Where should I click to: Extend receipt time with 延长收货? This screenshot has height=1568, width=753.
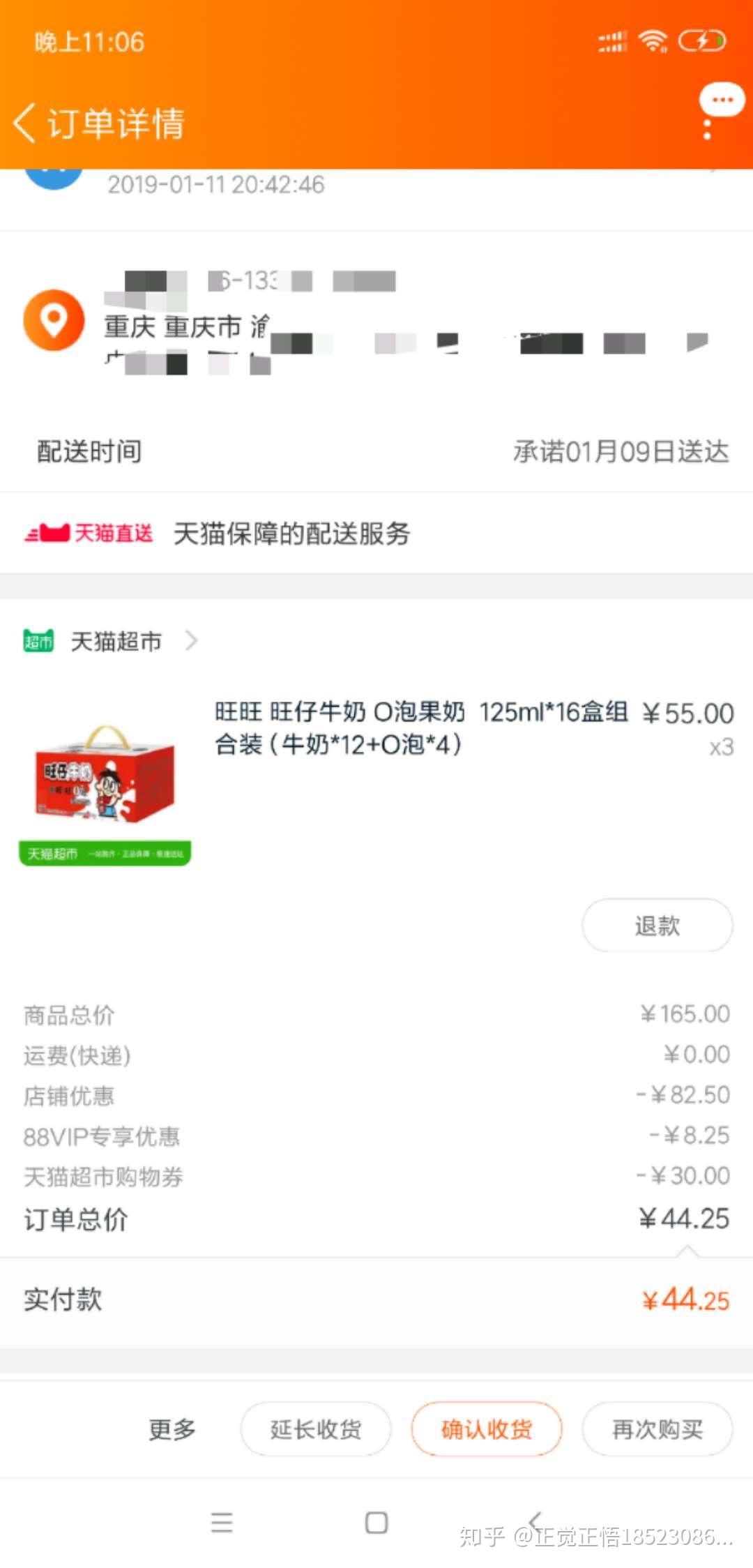(316, 1429)
